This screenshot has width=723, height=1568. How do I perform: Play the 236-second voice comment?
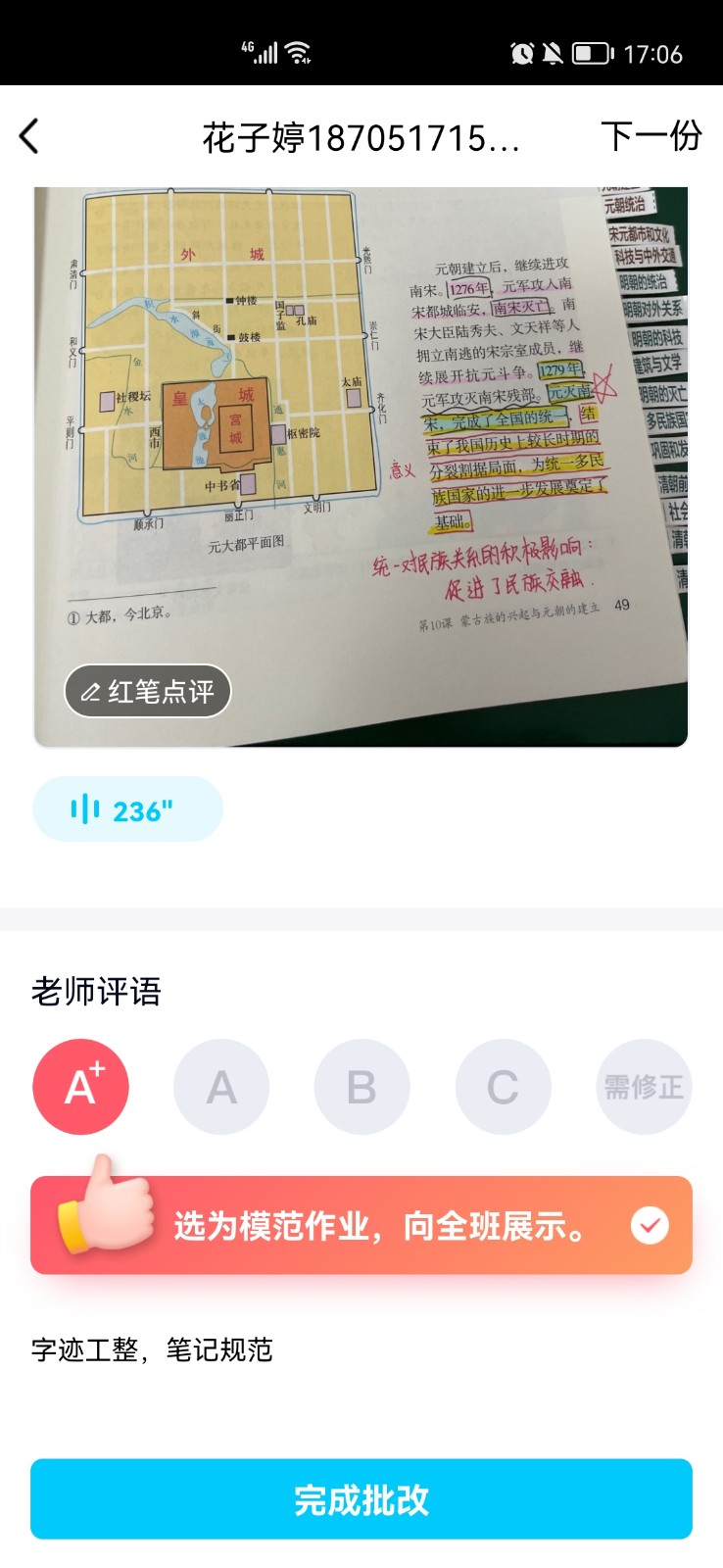click(127, 809)
